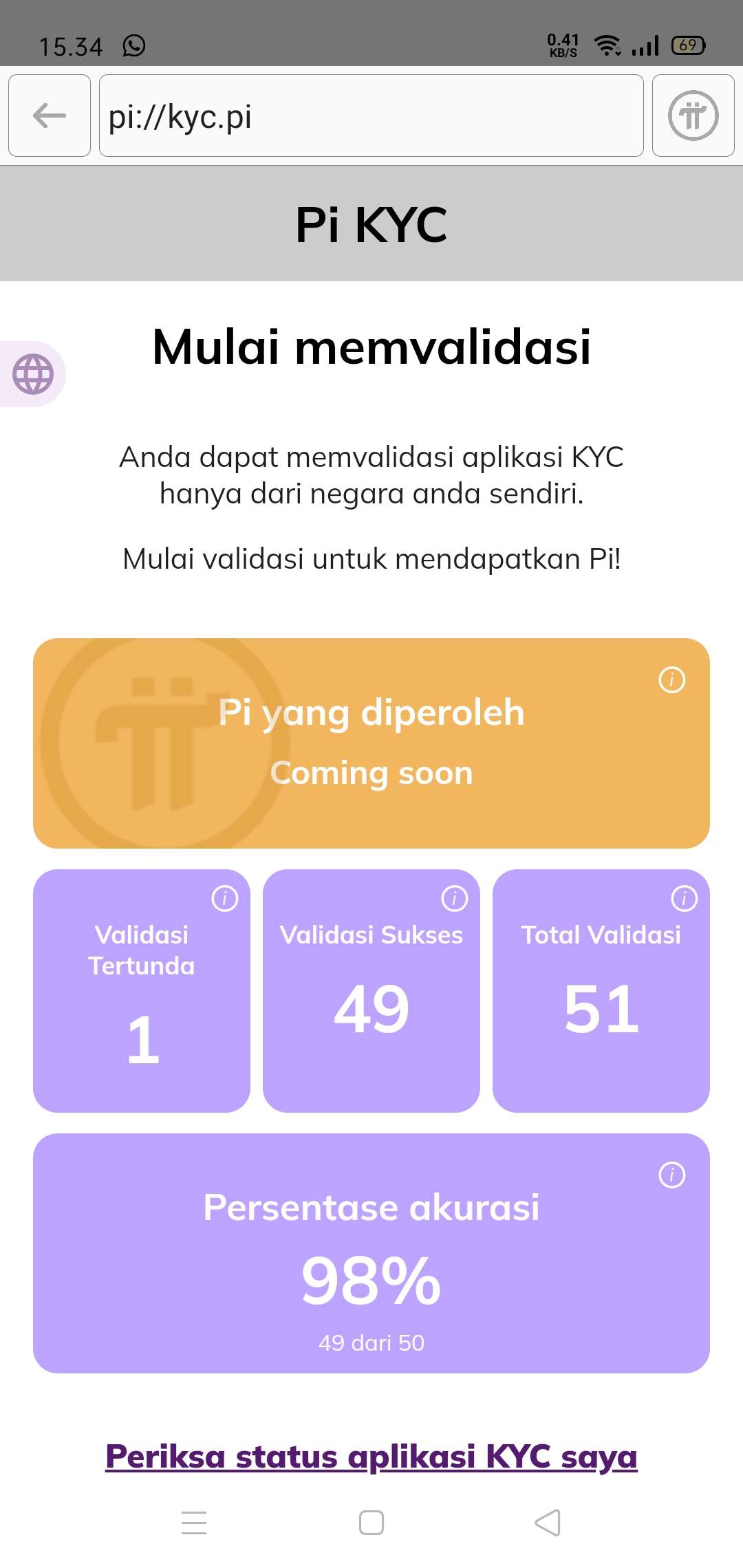Viewport: 743px width, 1568px height.
Task: Show info for Validasi Tertunda
Action: (224, 898)
